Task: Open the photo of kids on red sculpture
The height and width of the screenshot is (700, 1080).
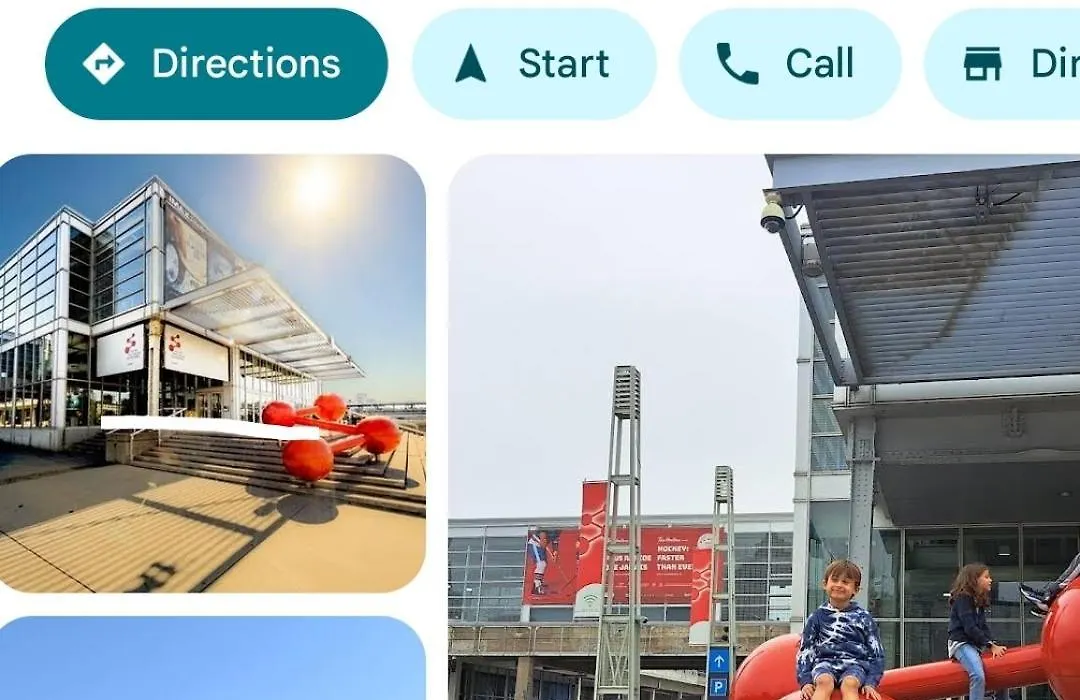Action: (764, 427)
